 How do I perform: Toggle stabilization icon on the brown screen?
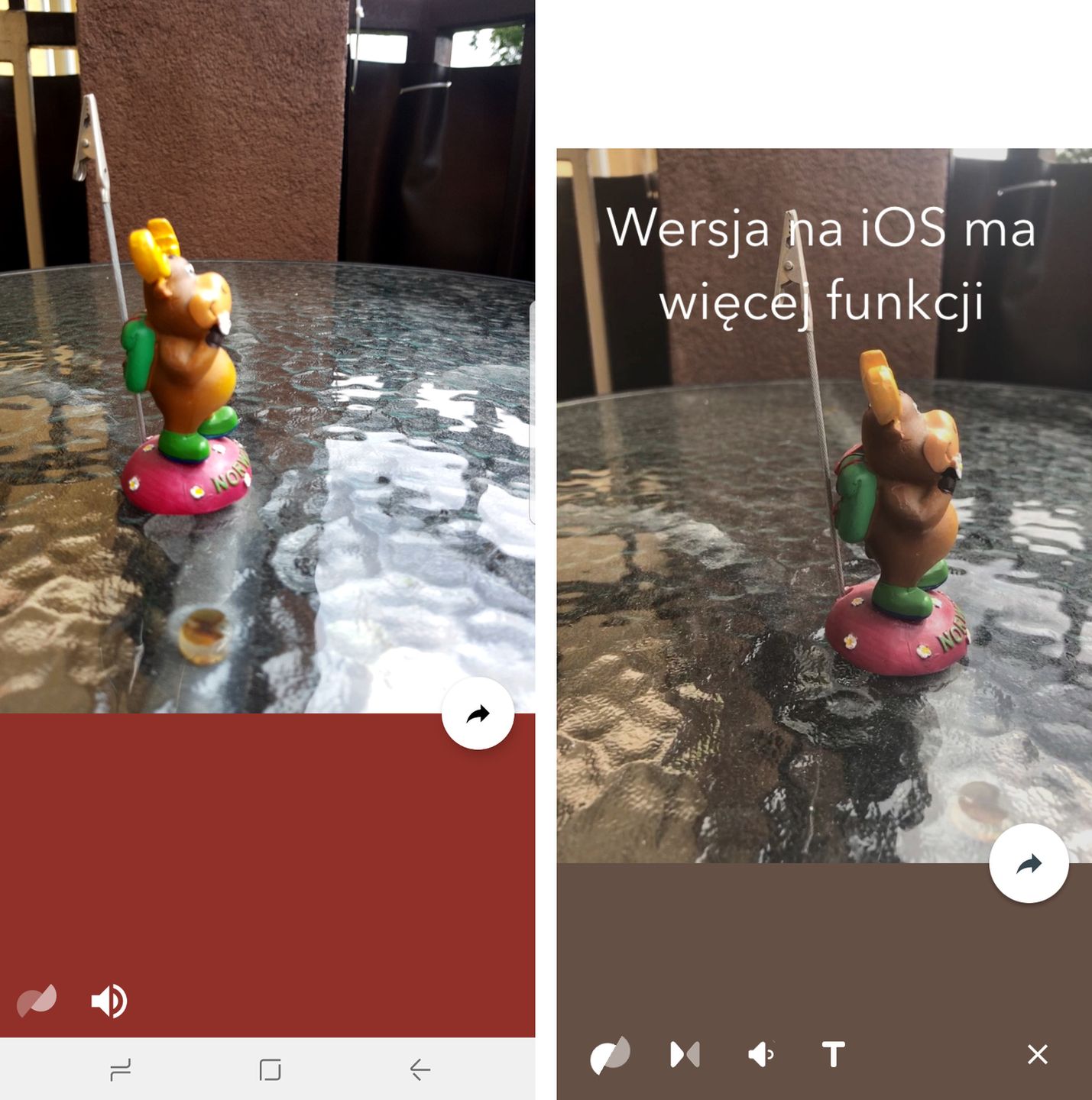pos(610,1055)
